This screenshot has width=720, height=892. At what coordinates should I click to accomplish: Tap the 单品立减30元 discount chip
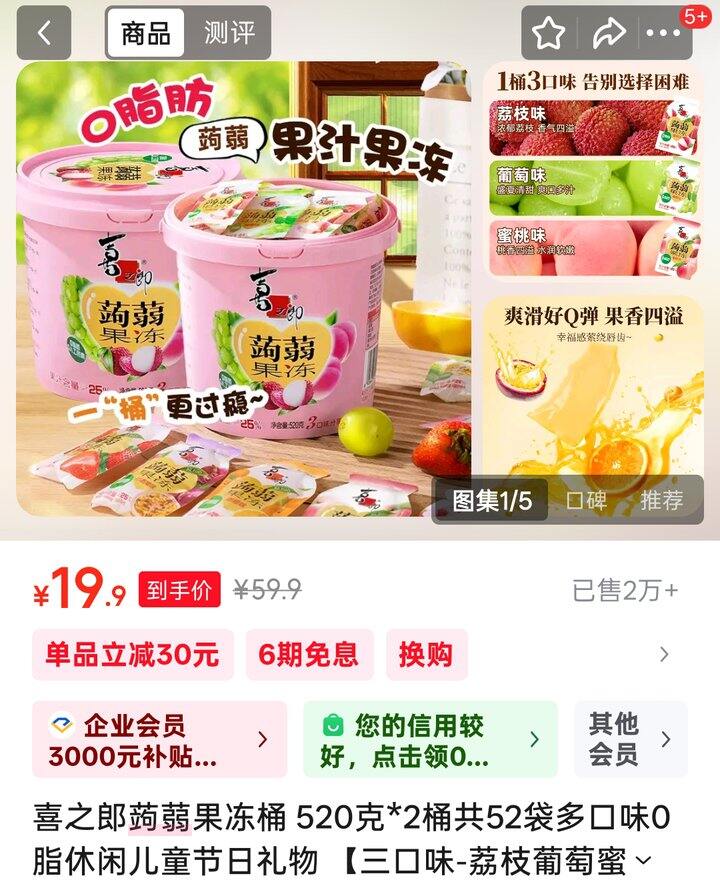(x=132, y=655)
